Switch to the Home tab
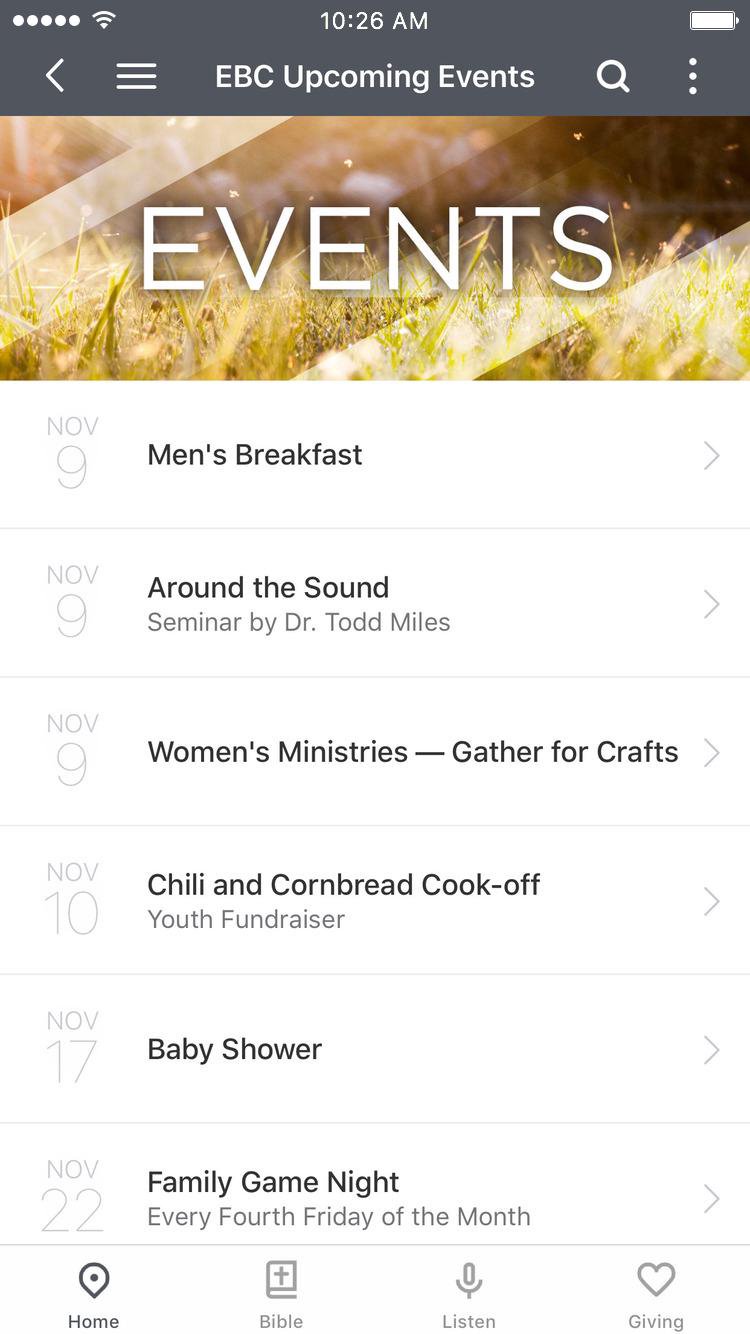 tap(94, 1294)
